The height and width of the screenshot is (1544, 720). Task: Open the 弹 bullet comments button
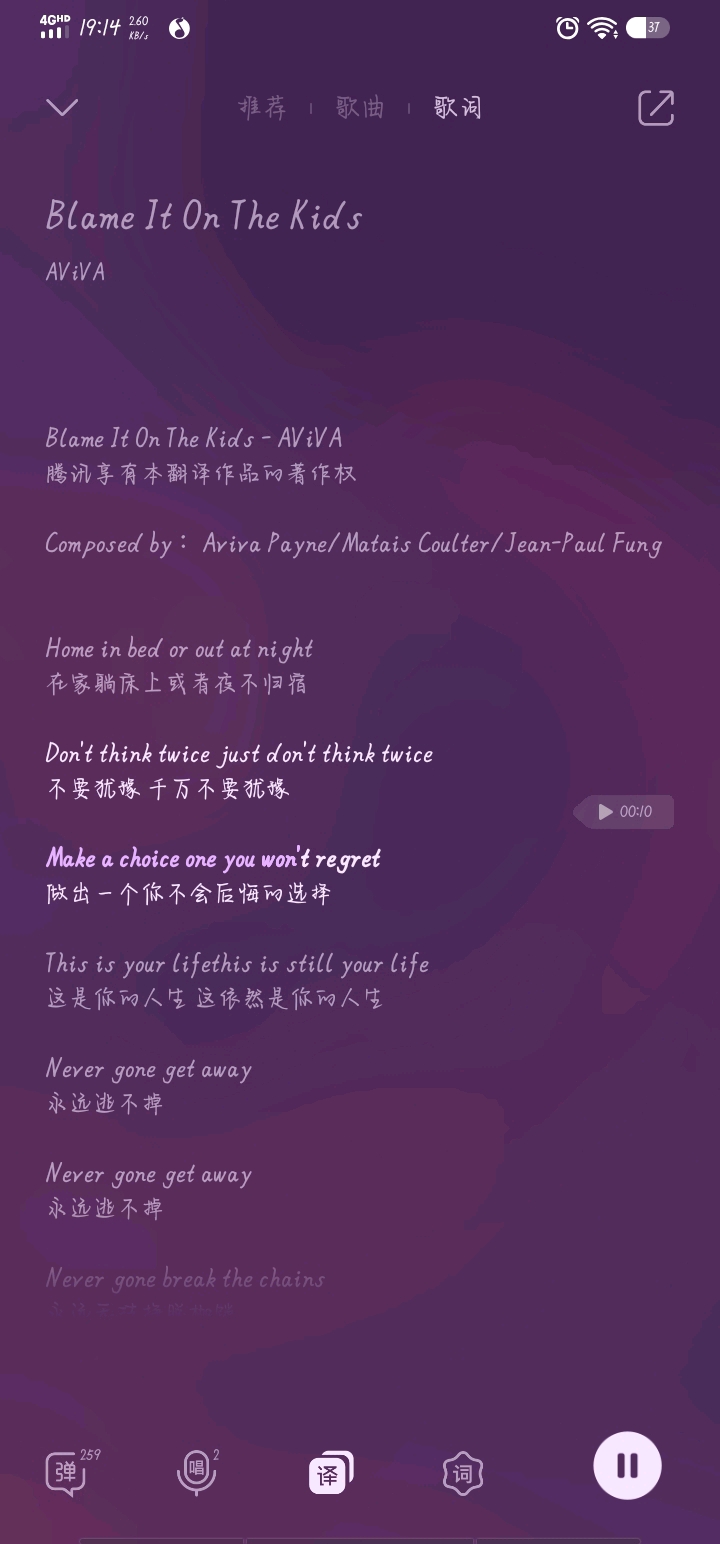pyautogui.click(x=66, y=1472)
